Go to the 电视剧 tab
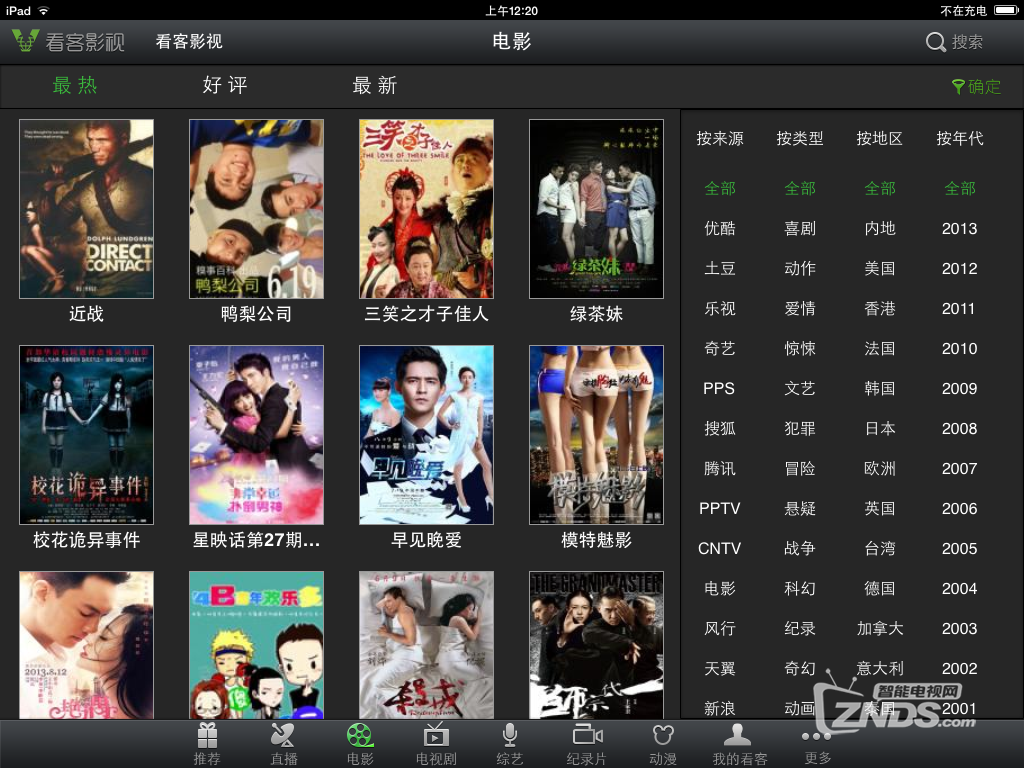This screenshot has height=768, width=1024. tap(436, 744)
